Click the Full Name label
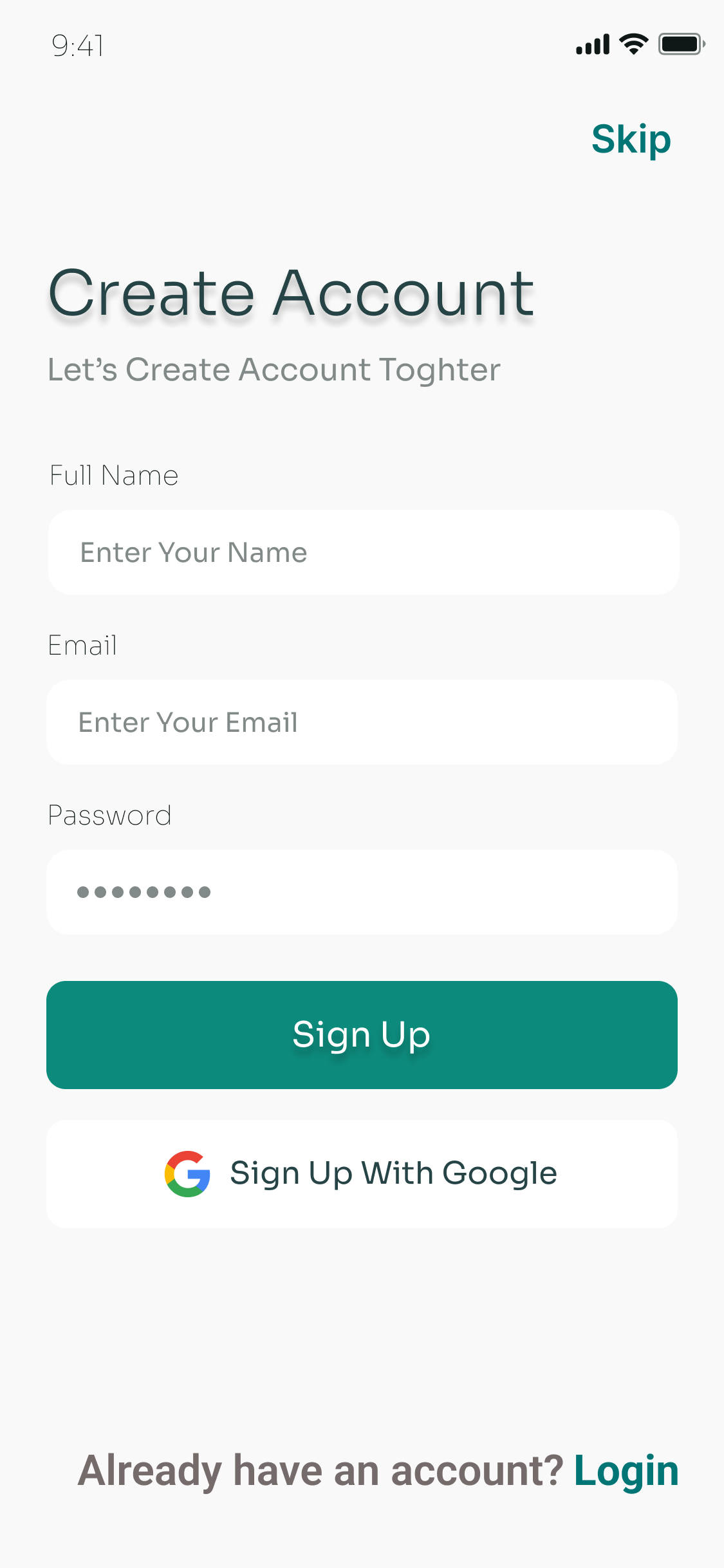This screenshot has height=1568, width=724. click(x=113, y=475)
